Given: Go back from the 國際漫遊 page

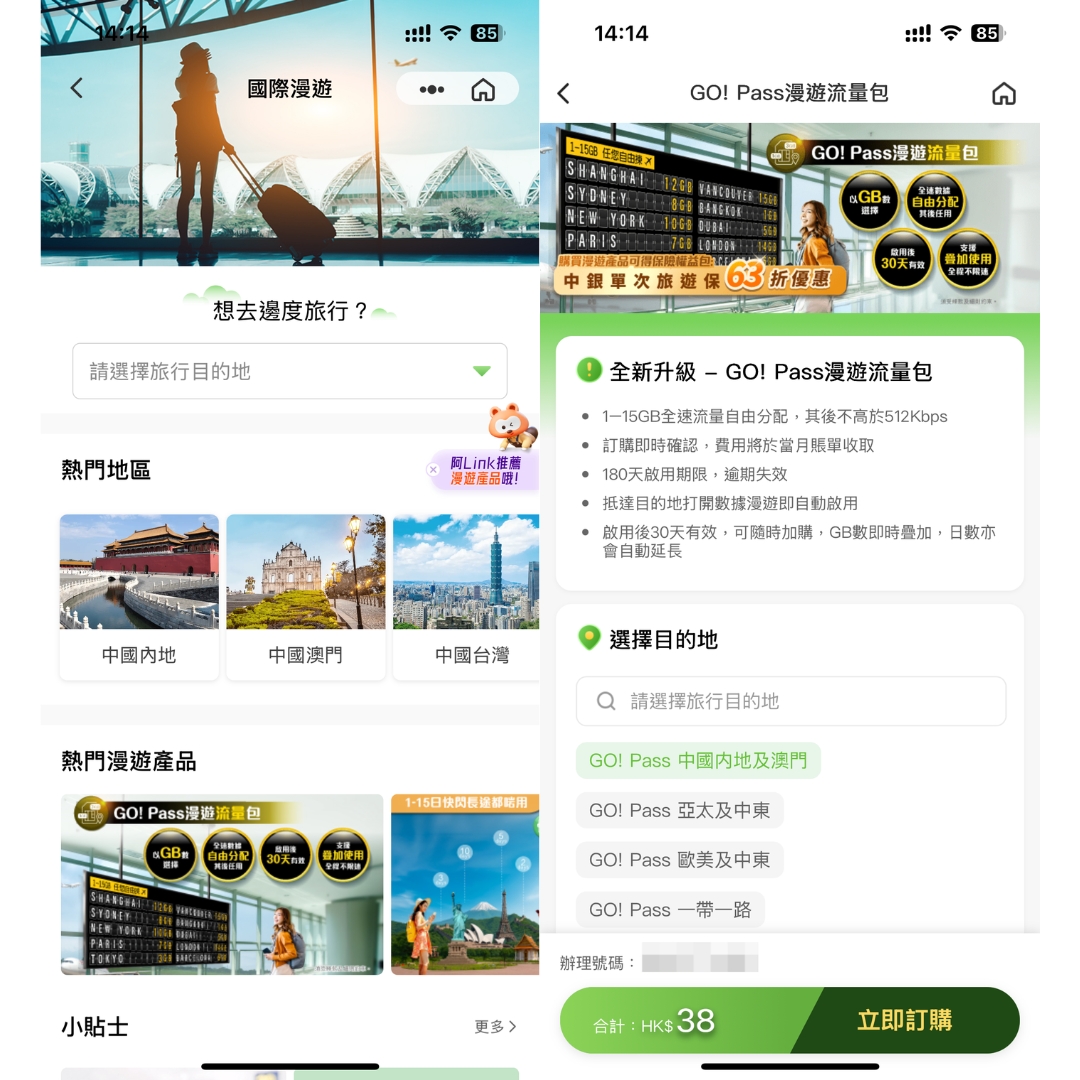Looking at the screenshot, I should tap(76, 88).
